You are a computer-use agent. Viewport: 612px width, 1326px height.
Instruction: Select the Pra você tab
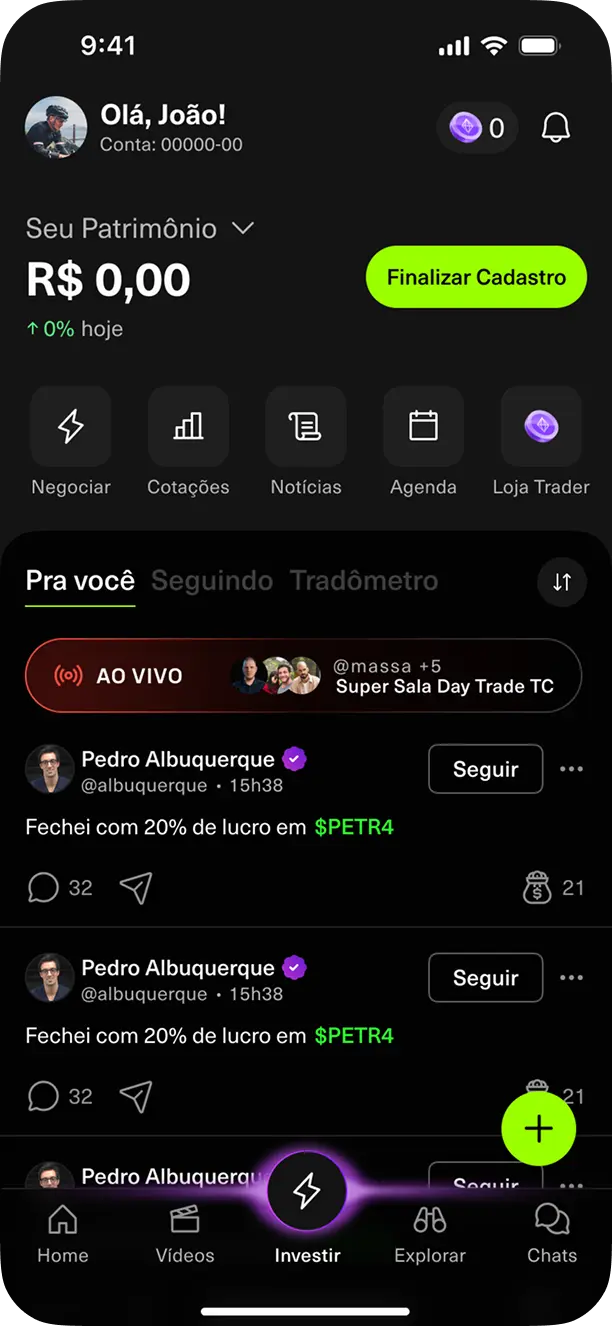click(80, 581)
